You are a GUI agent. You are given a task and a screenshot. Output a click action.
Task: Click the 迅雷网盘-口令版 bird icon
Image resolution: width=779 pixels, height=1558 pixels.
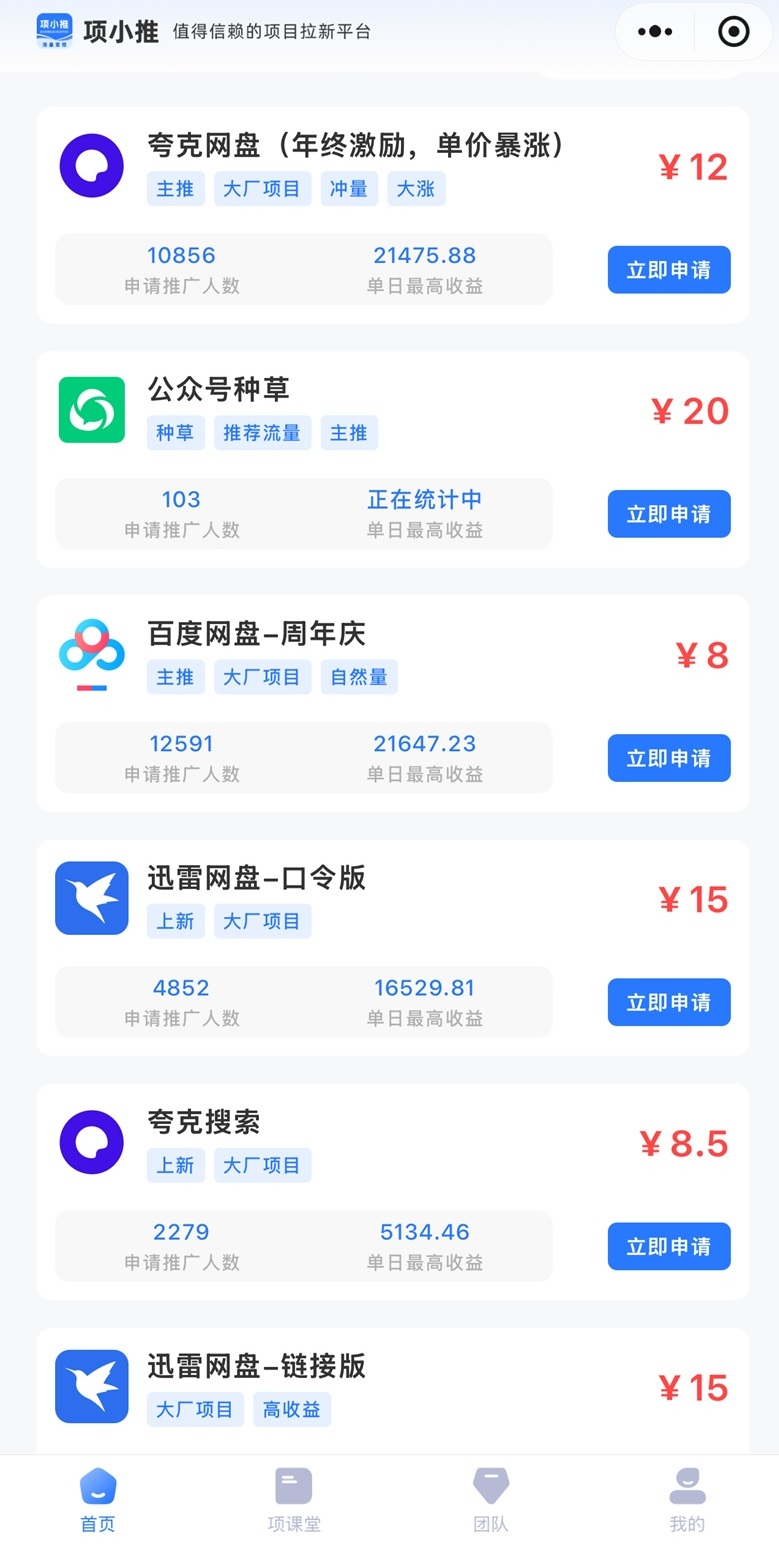click(91, 897)
